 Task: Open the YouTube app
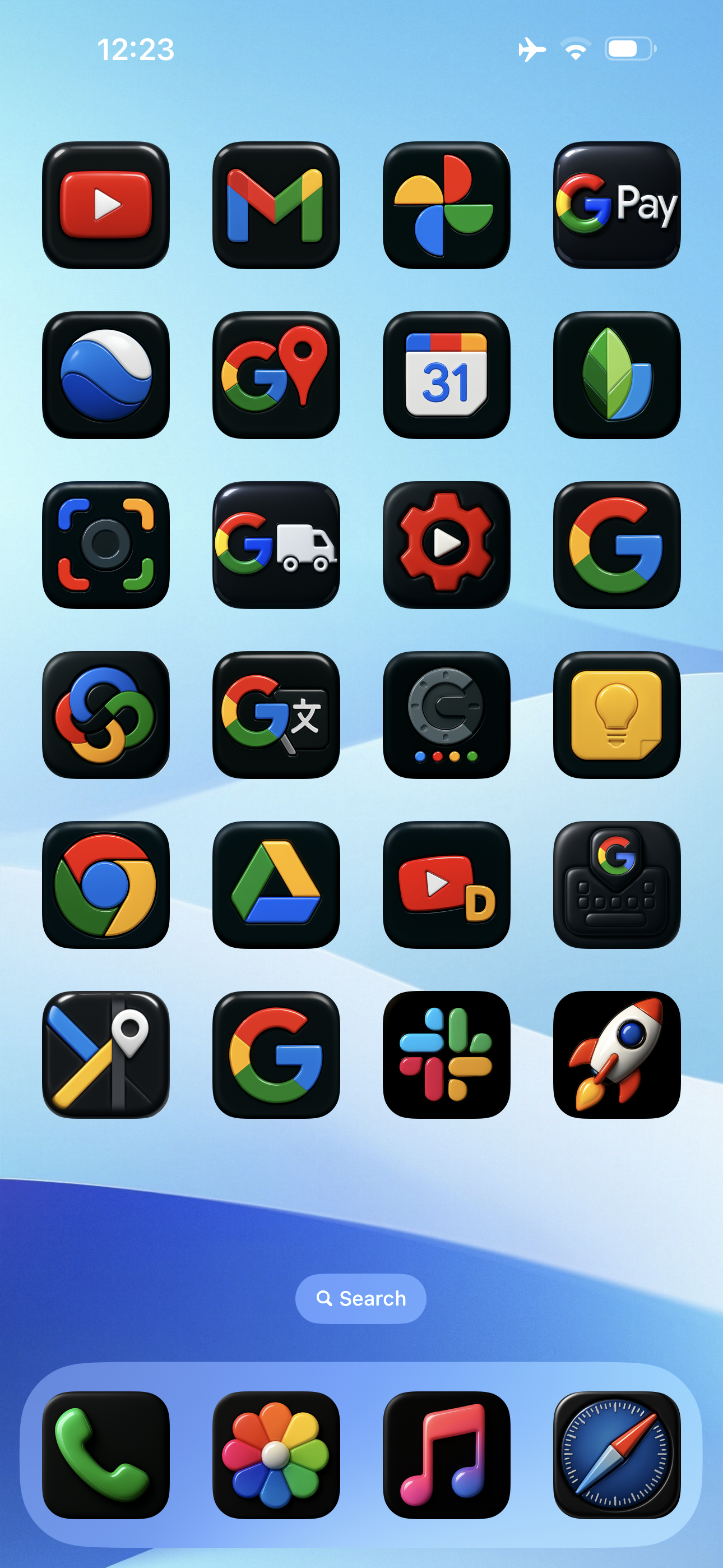click(106, 205)
